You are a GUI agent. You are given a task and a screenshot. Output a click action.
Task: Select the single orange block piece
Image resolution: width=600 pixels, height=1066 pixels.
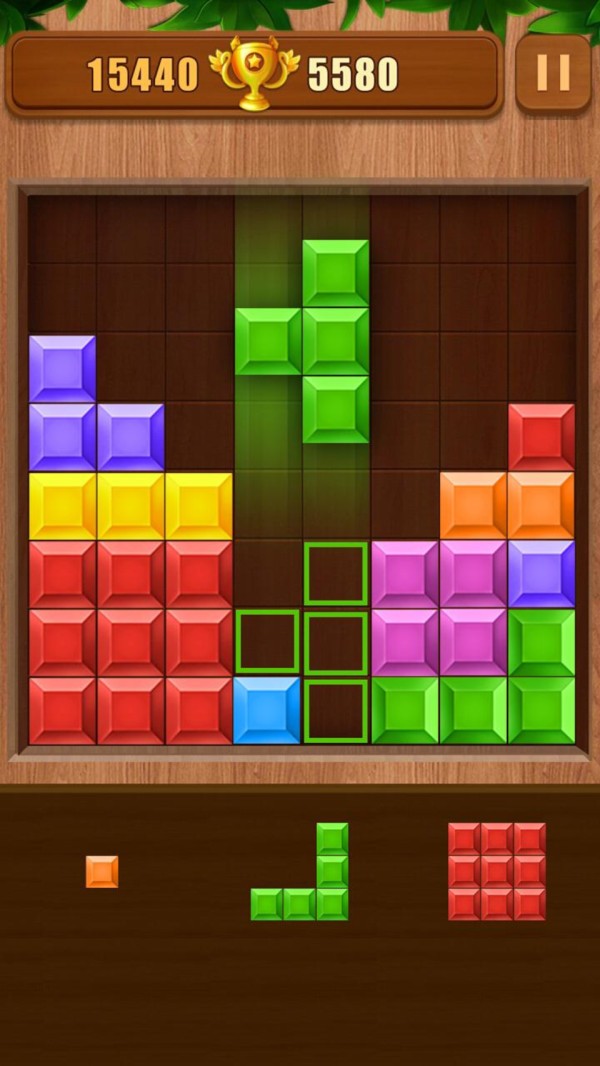click(102, 871)
